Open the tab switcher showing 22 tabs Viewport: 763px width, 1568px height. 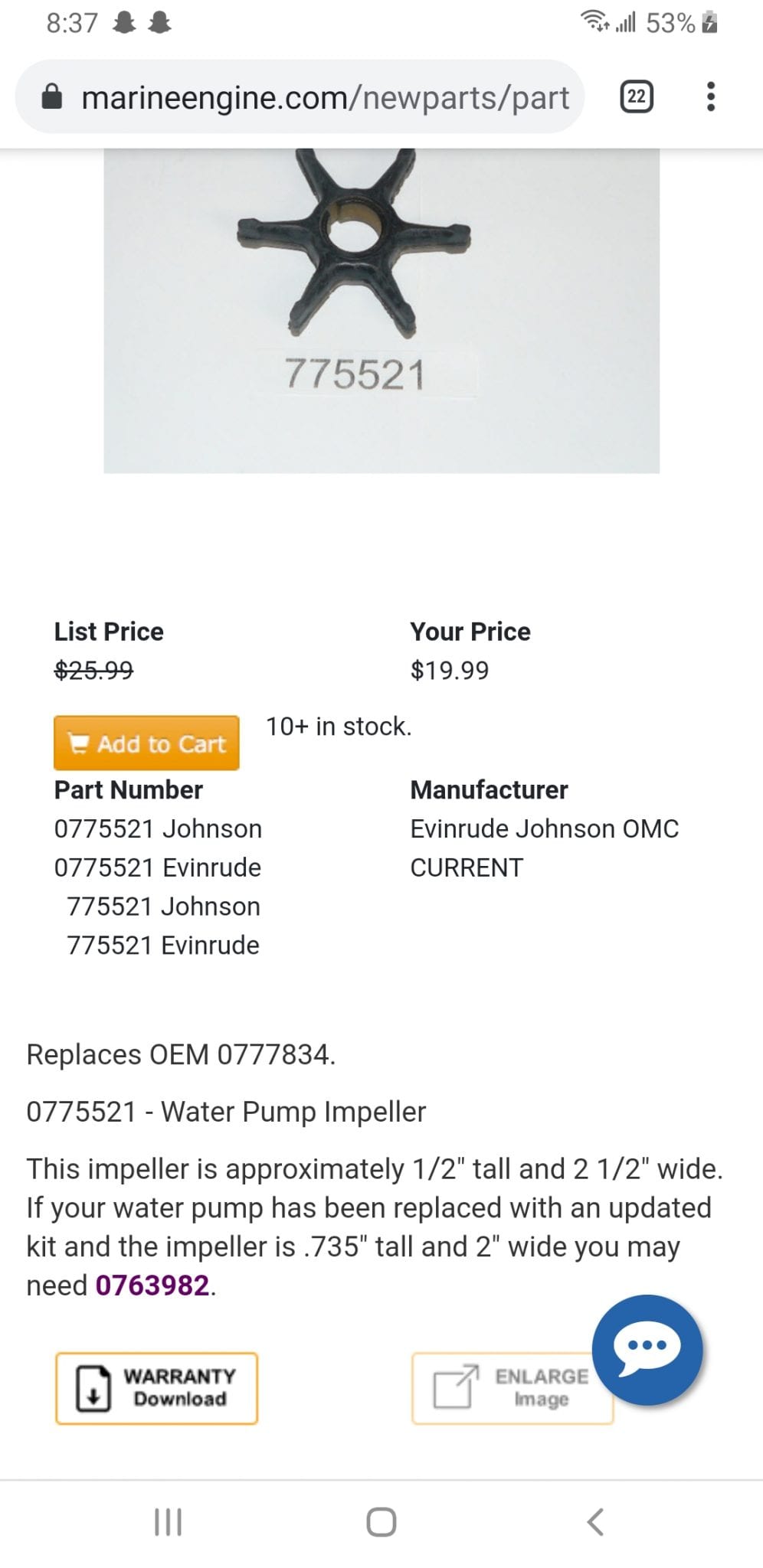point(636,96)
